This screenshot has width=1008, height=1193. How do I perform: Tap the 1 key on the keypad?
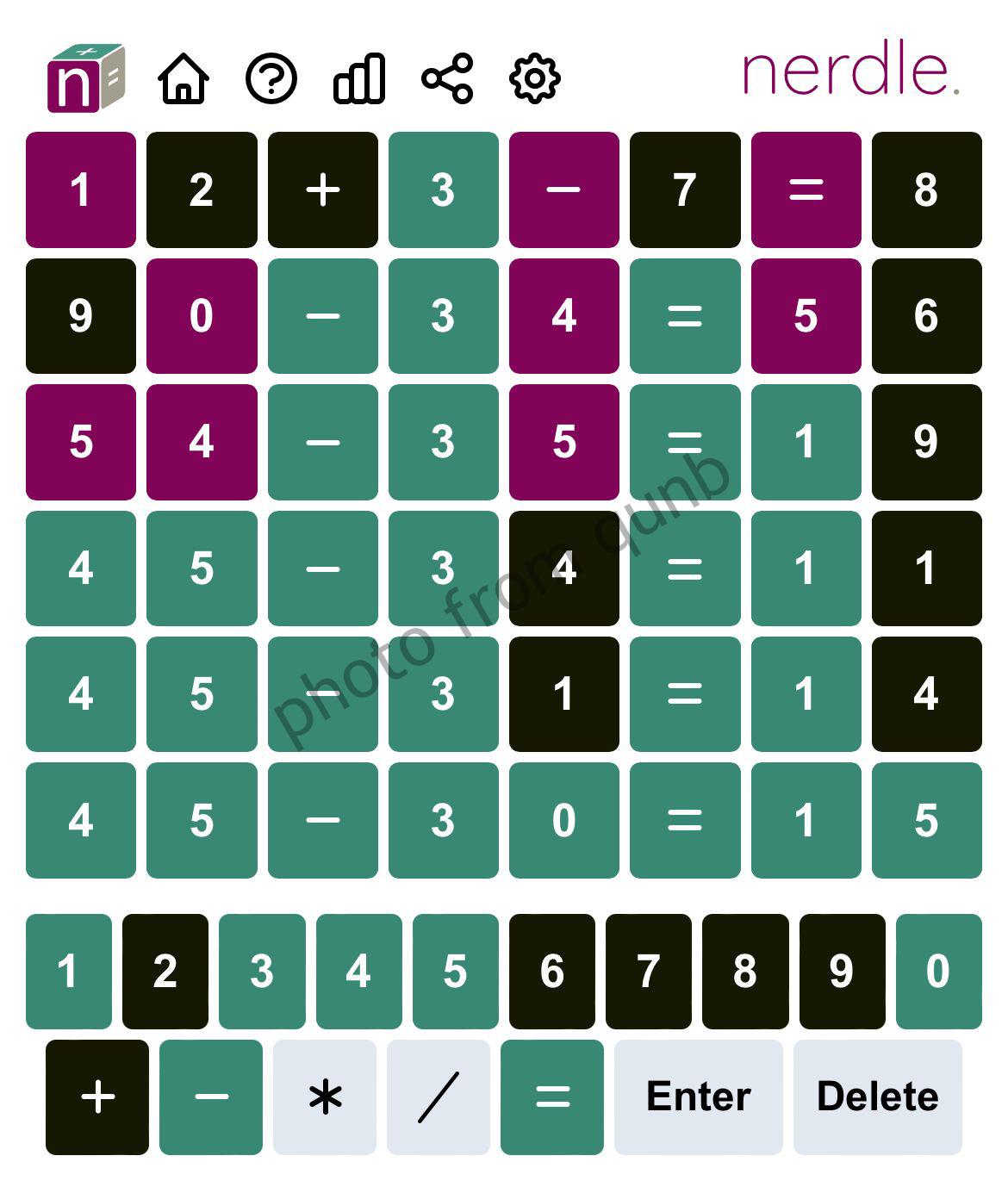pos(69,972)
